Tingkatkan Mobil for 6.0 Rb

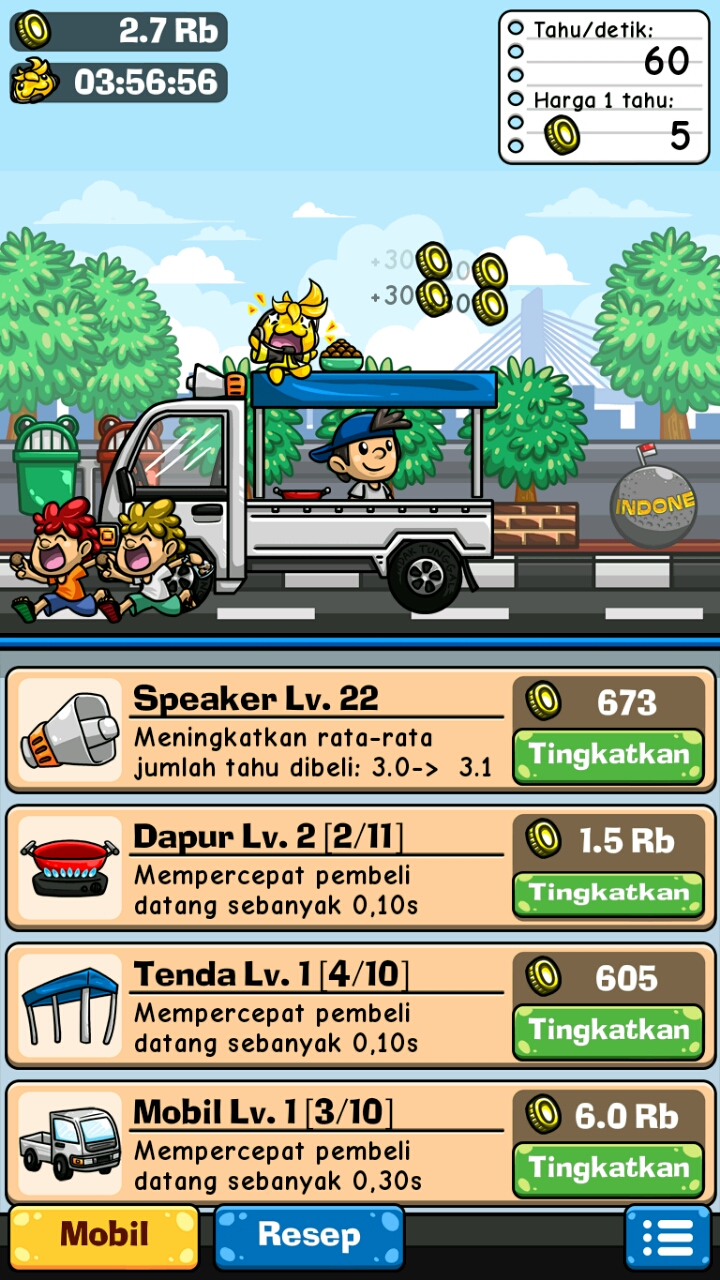[608, 1168]
